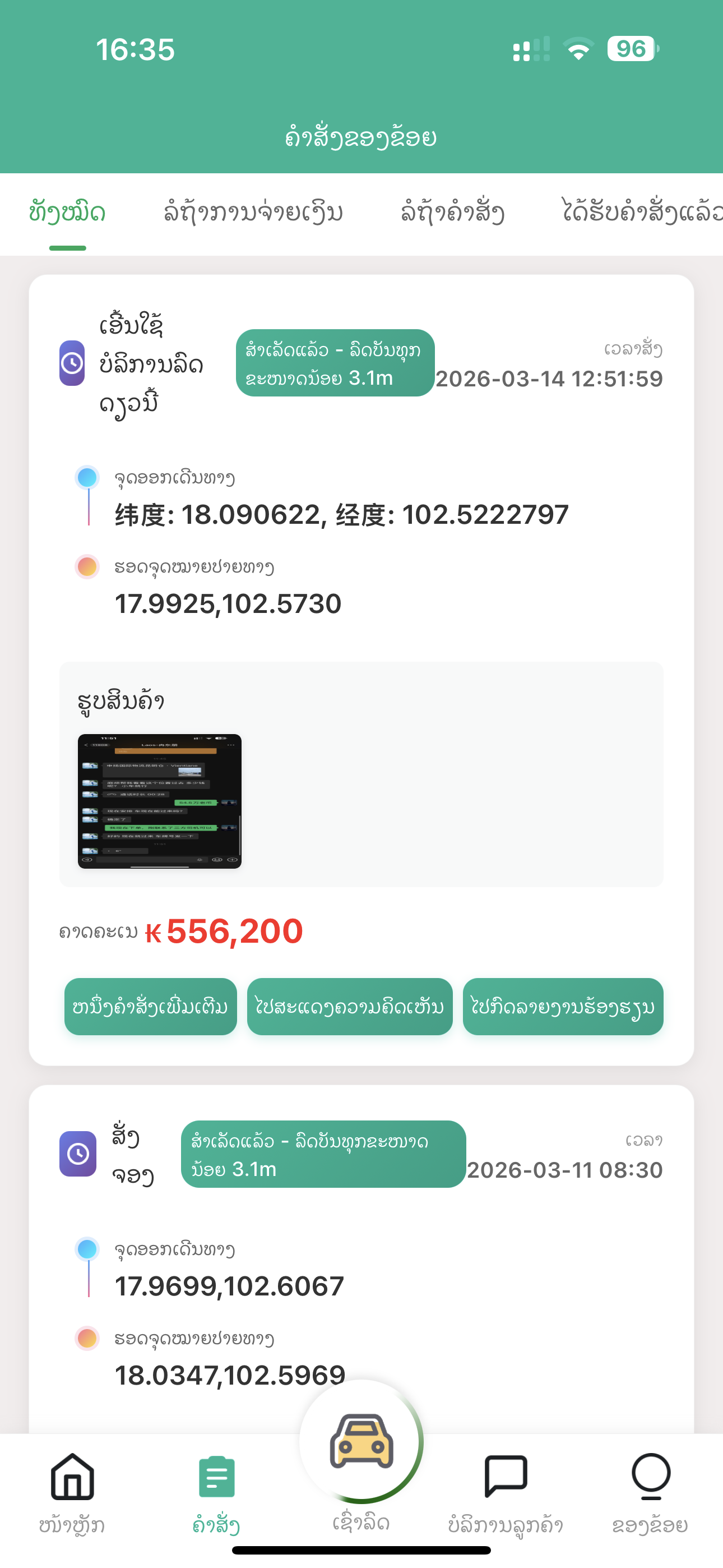Tap the orange destination pin icon
This screenshot has height=1568, width=723.
coord(86,569)
